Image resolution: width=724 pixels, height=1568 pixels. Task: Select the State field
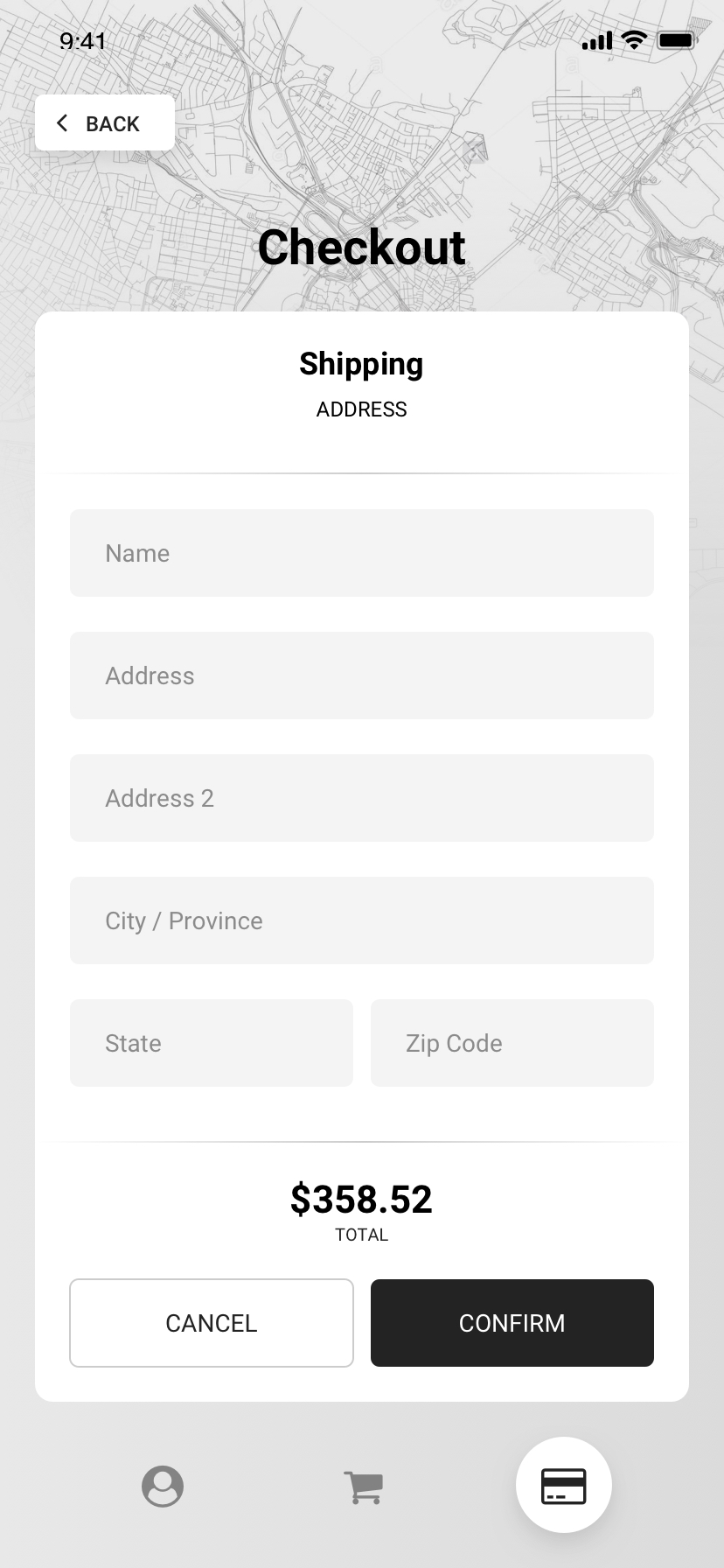[x=212, y=1043]
